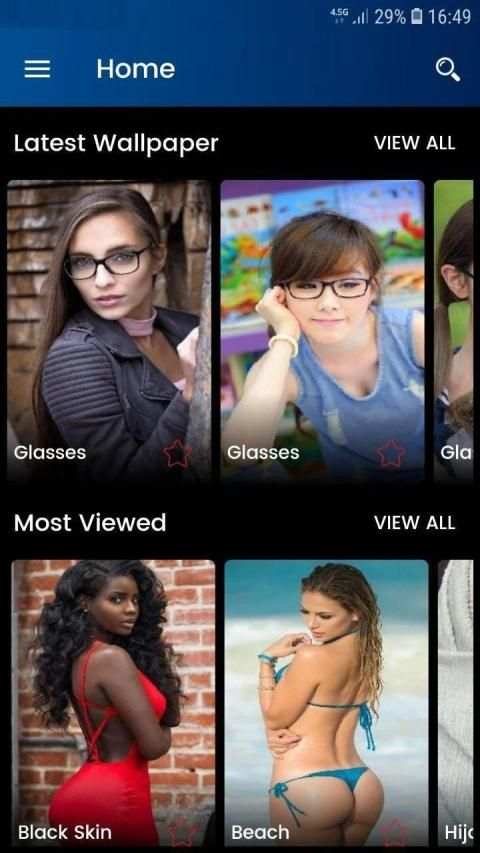Favorite the Black Skin wallpaper star
The image size is (480, 853).
tap(182, 835)
